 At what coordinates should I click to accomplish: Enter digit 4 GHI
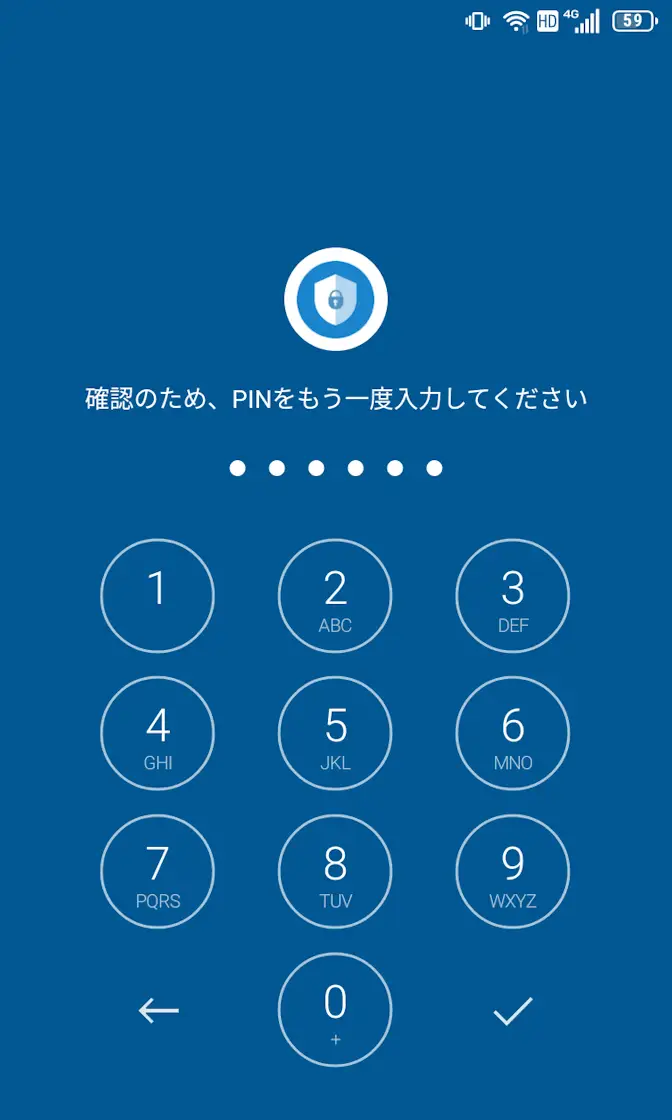[x=158, y=734]
